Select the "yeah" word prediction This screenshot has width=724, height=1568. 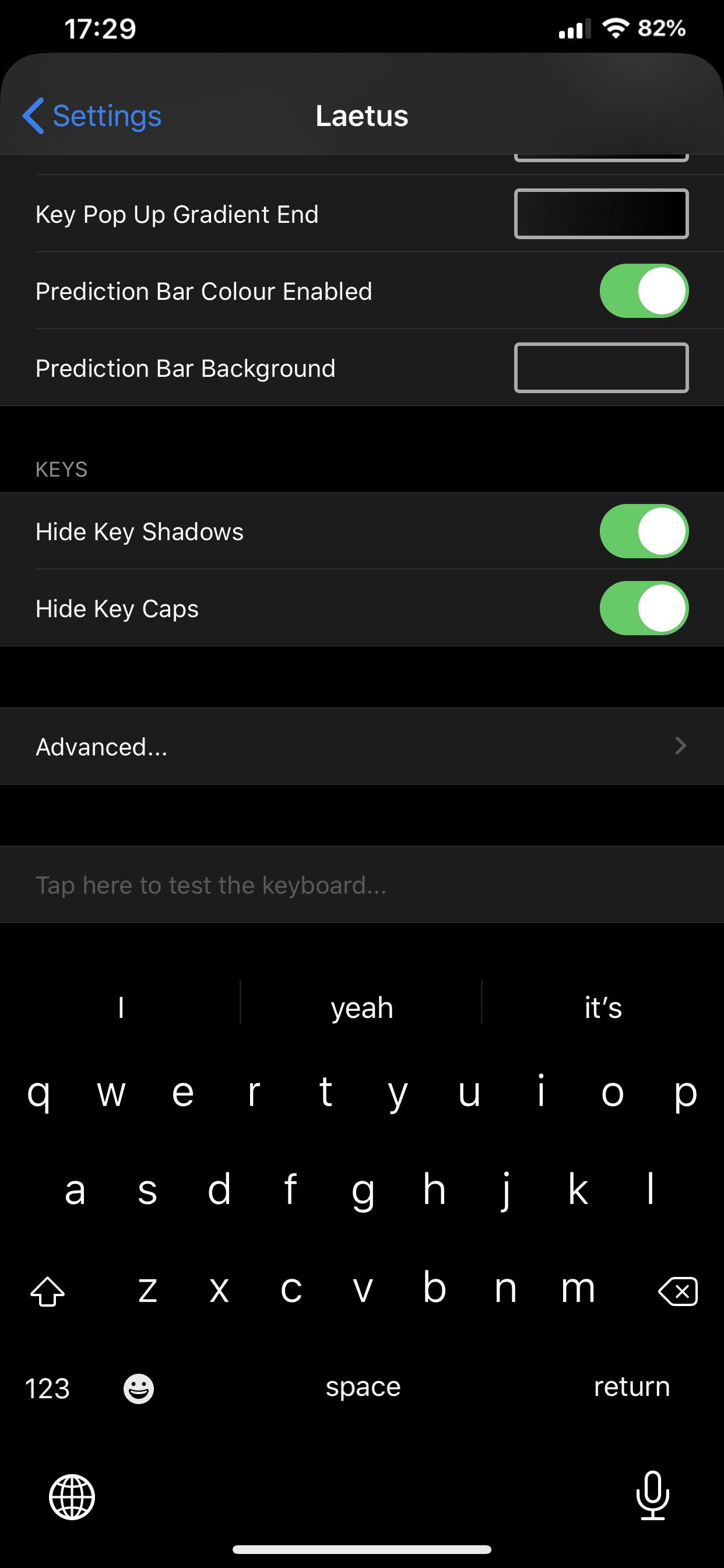click(362, 1008)
